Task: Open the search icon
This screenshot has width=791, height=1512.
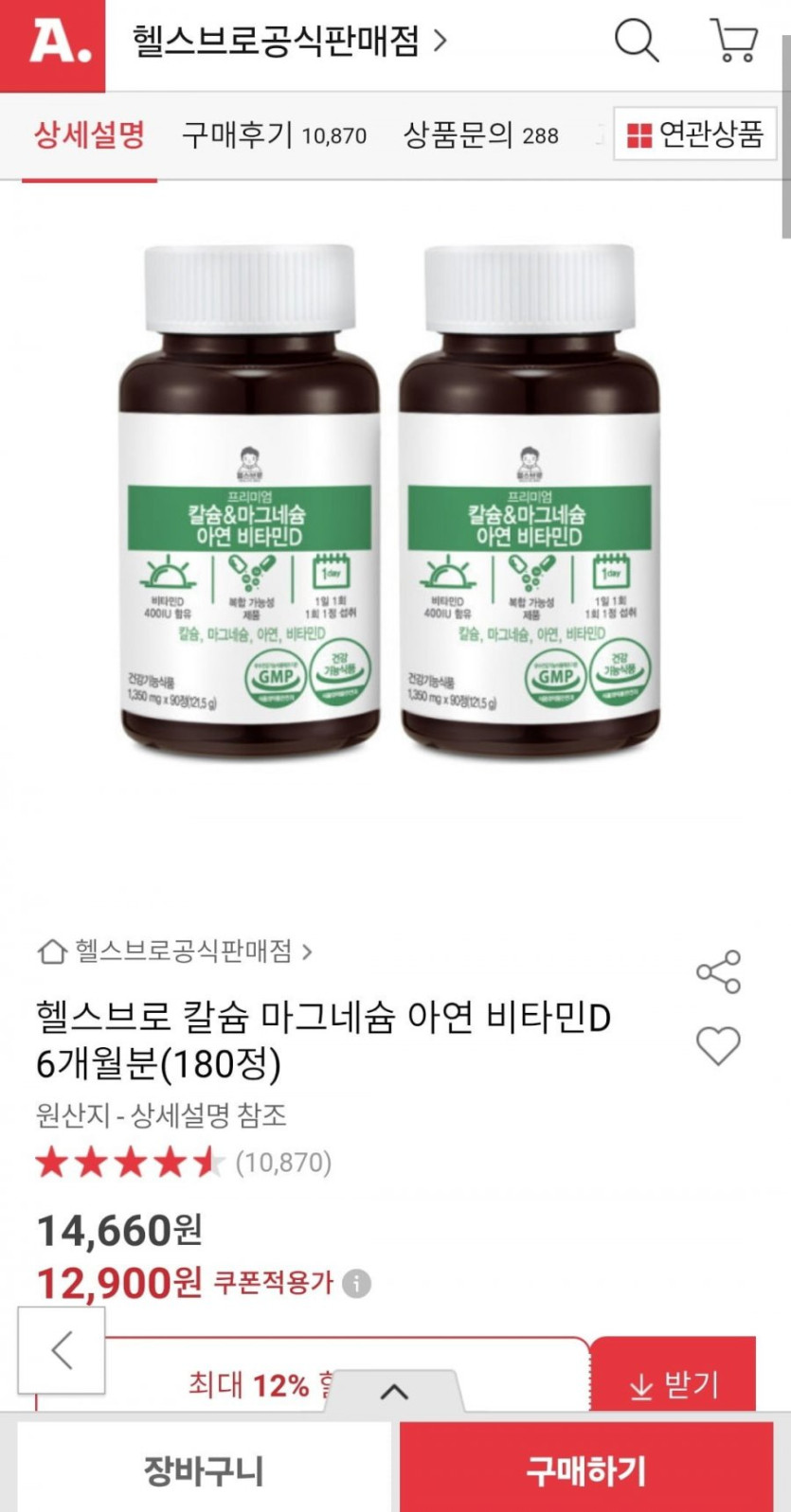Action: [637, 41]
